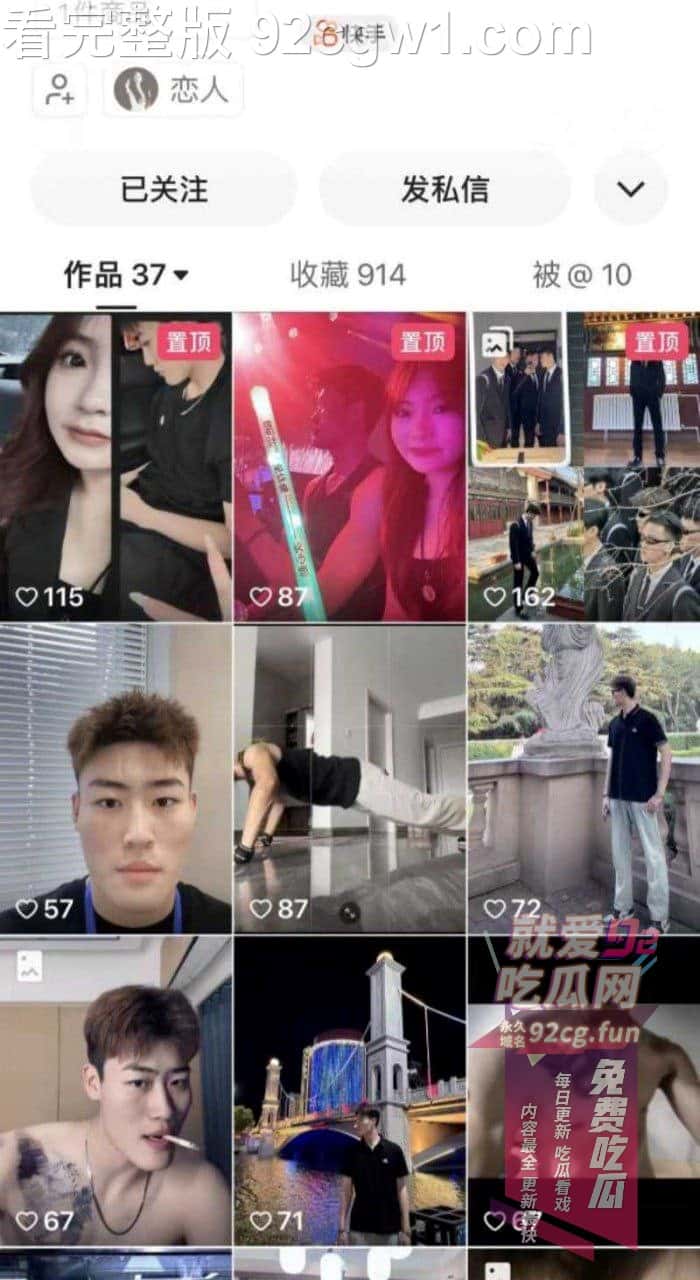This screenshot has width=700, height=1280.
Task: Open the selfie video with 57 likes
Action: click(115, 779)
